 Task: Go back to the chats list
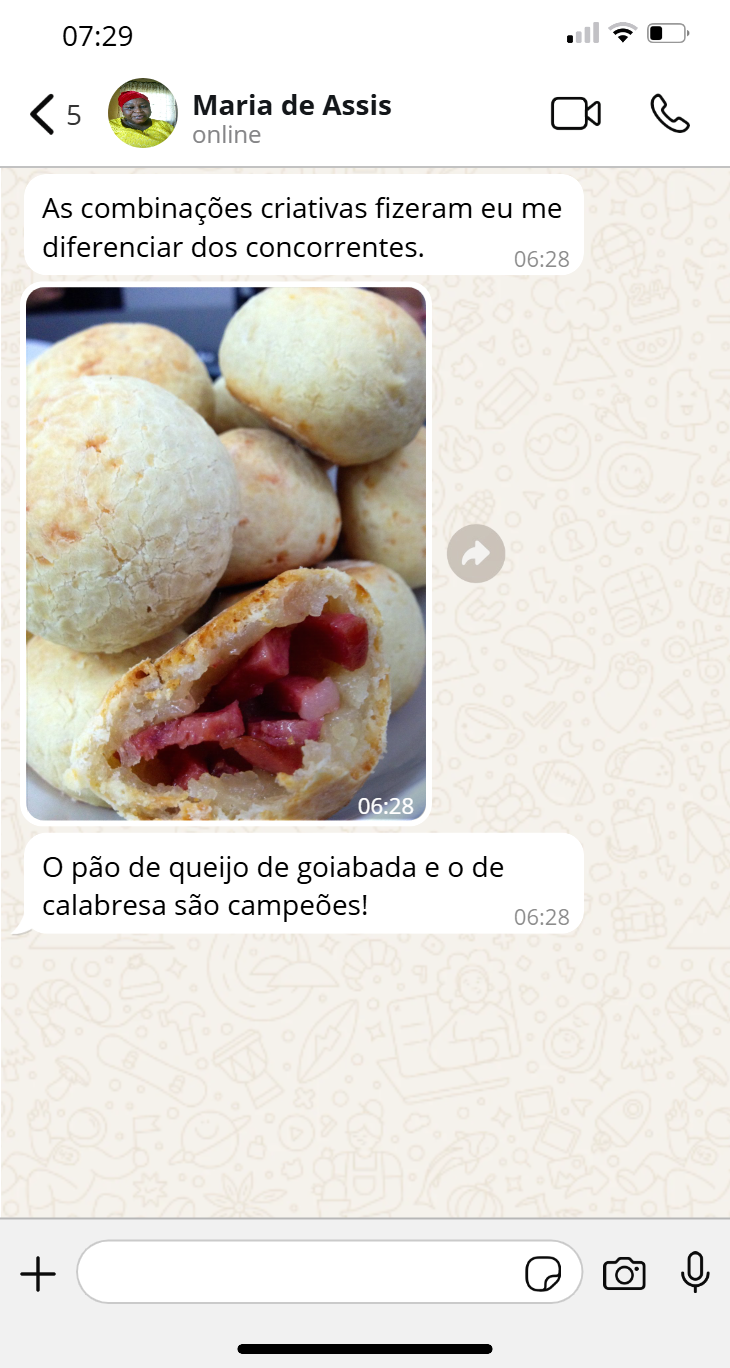tap(42, 115)
